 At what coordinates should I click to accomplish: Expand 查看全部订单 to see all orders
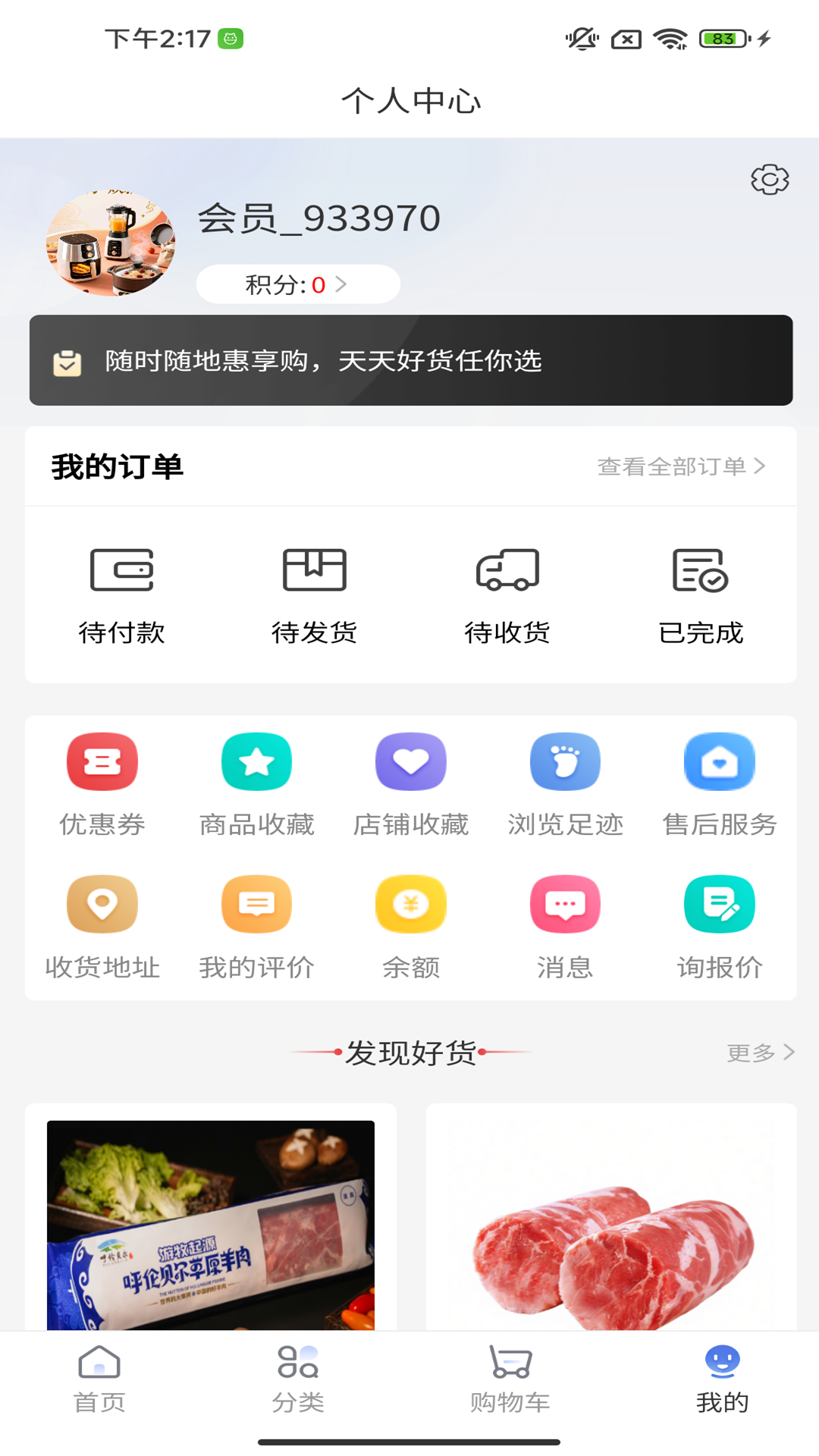pos(681,468)
